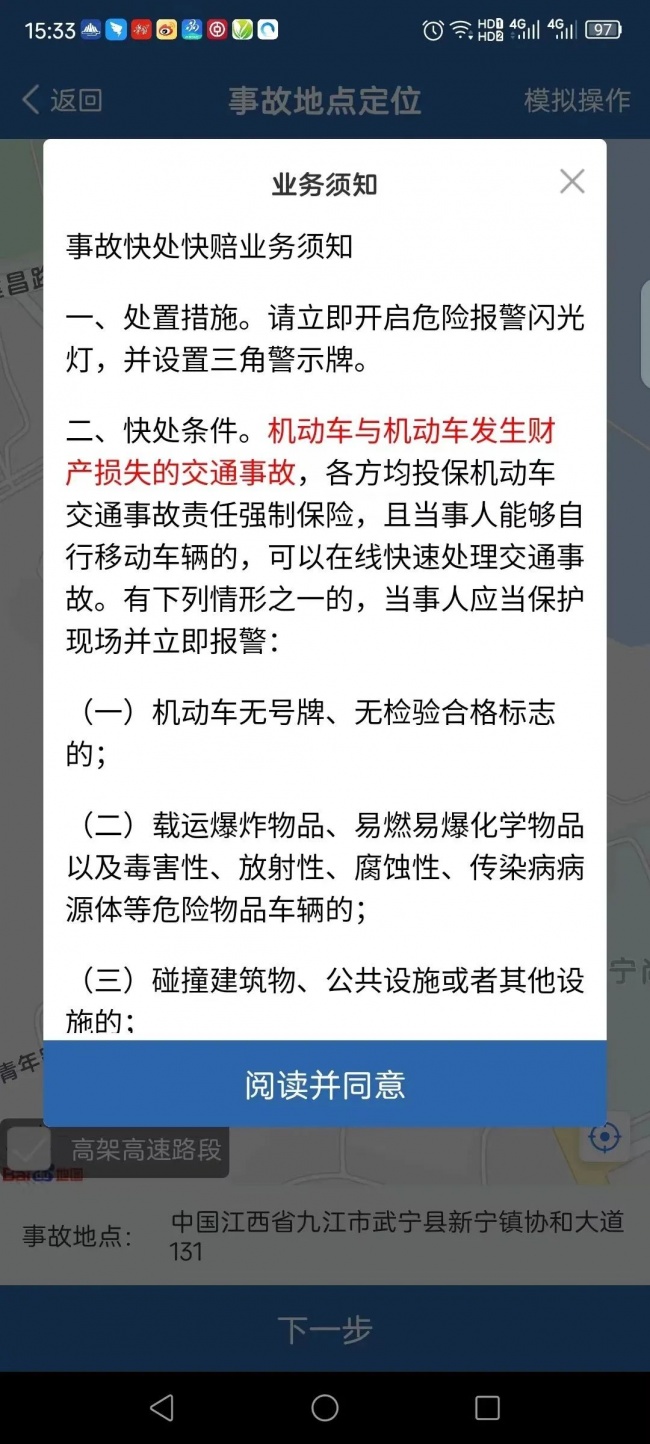The image size is (650, 1444).
Task: Toggle the 高架高速路段 checkbox
Action: click(x=28, y=1149)
